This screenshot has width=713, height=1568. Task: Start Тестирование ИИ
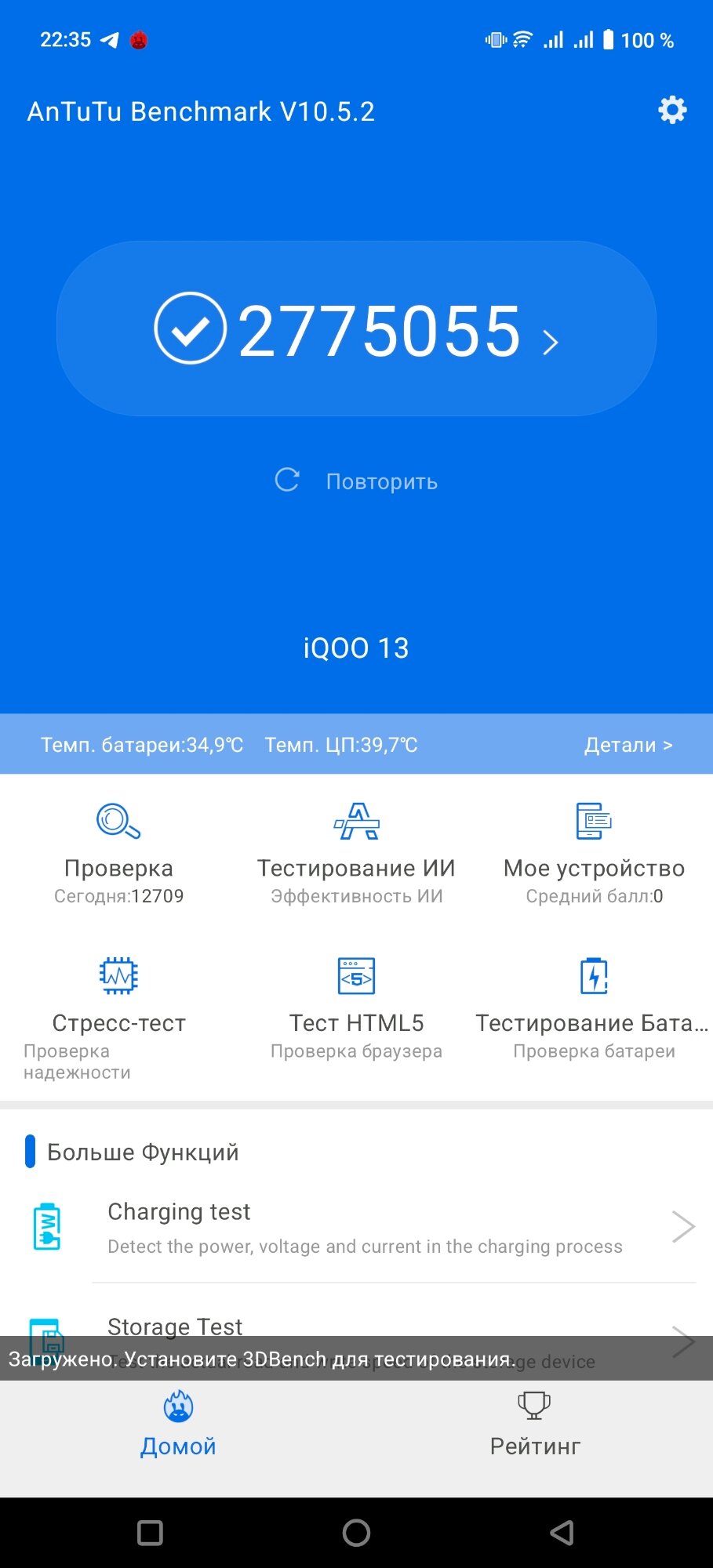pyautogui.click(x=356, y=853)
